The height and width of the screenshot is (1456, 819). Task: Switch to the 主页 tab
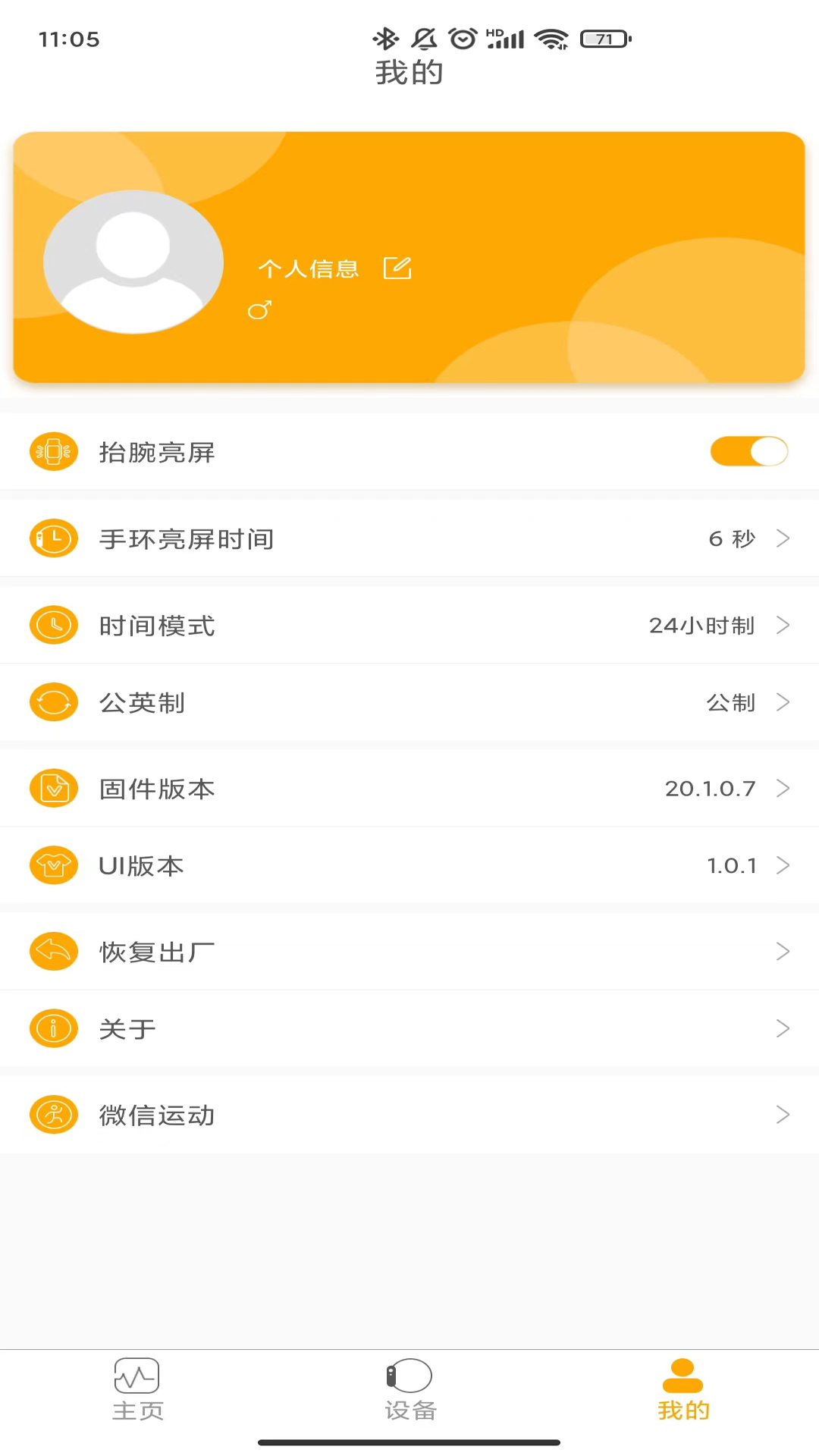click(137, 1391)
